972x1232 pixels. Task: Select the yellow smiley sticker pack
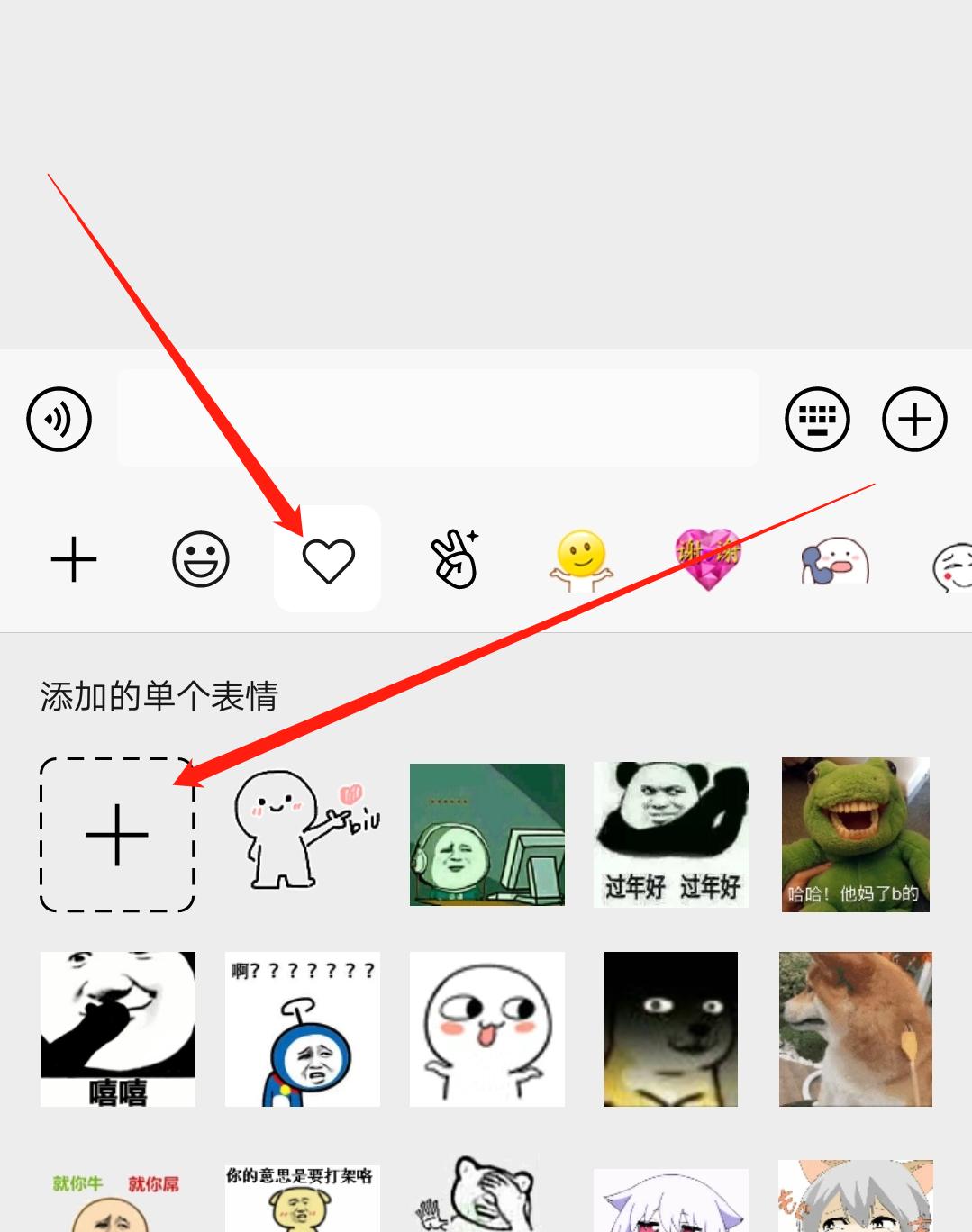click(577, 558)
